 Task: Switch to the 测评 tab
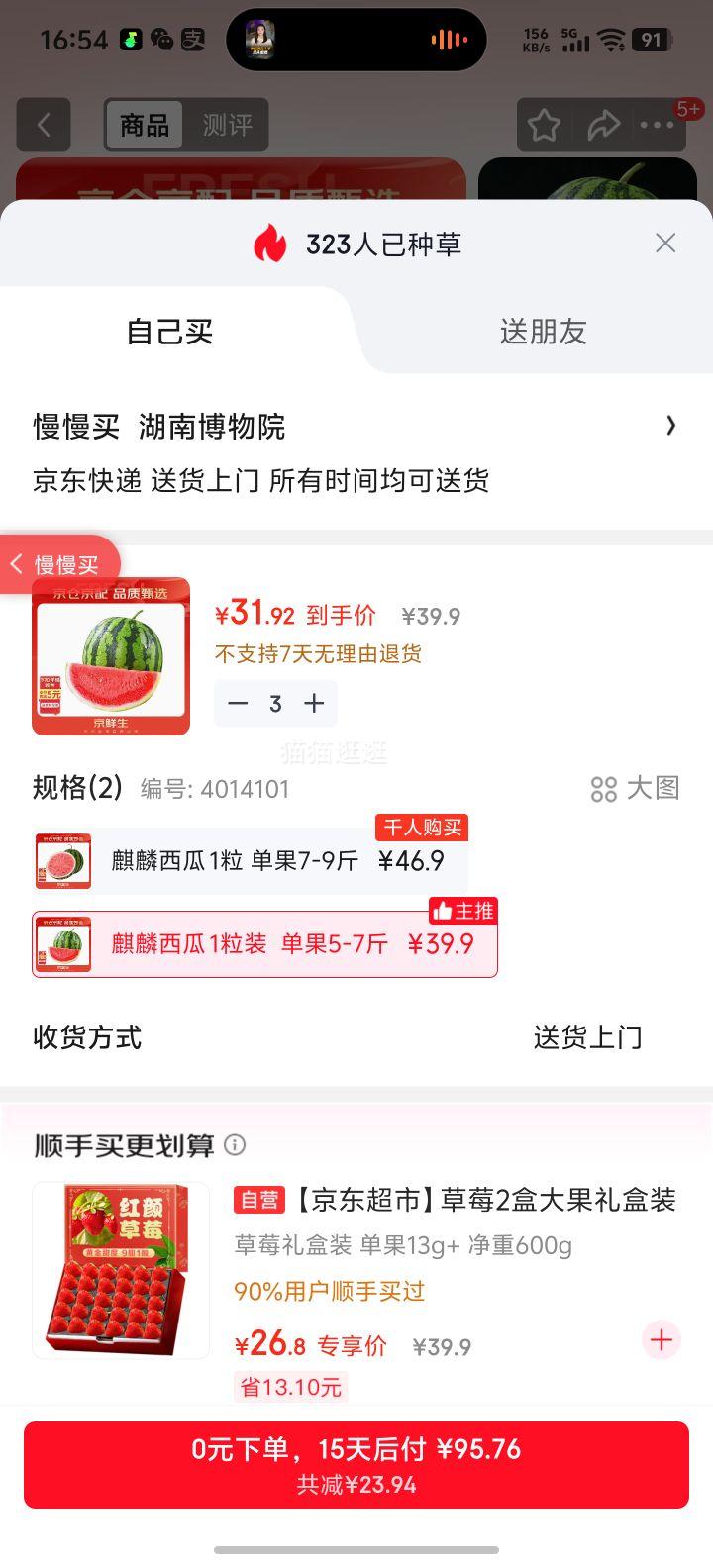(230, 125)
